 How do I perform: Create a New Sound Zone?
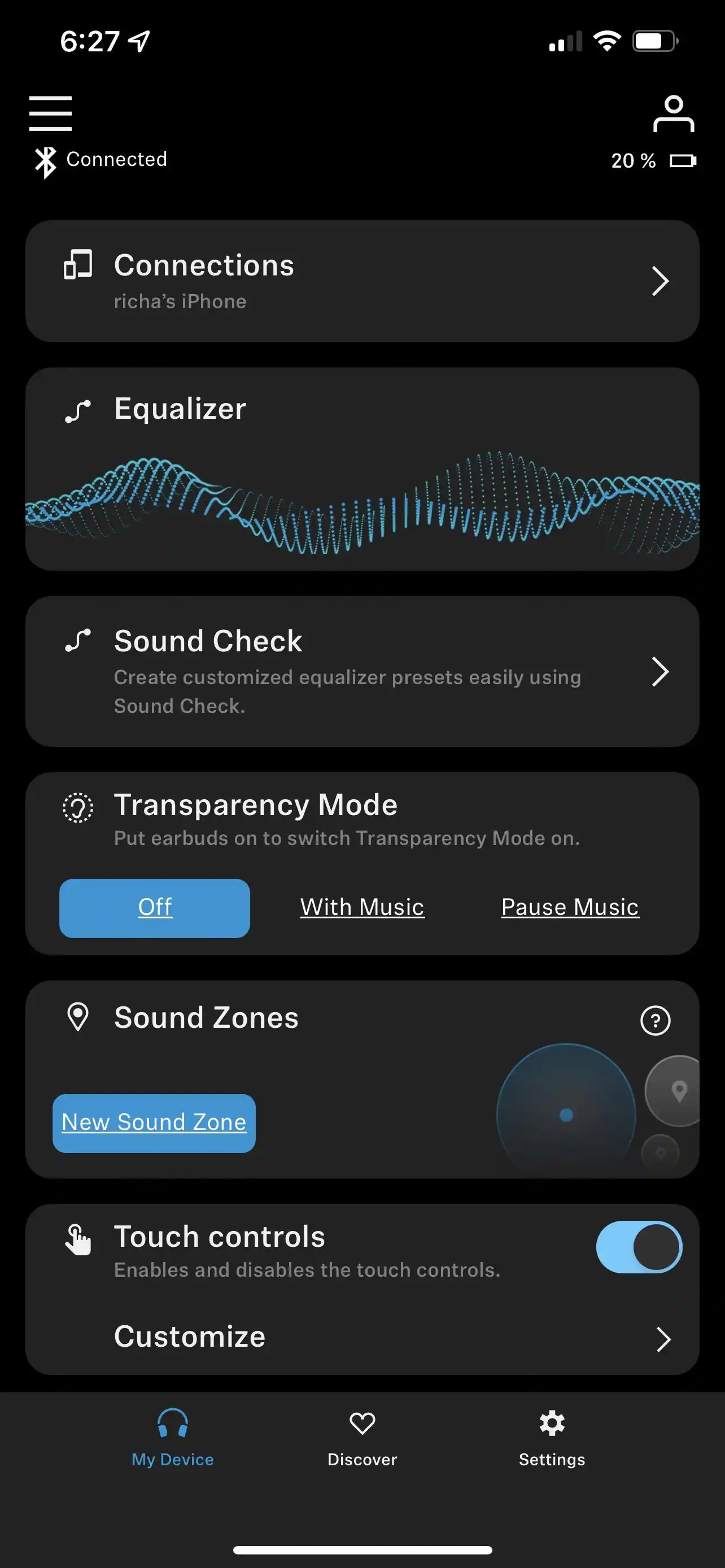(154, 1123)
